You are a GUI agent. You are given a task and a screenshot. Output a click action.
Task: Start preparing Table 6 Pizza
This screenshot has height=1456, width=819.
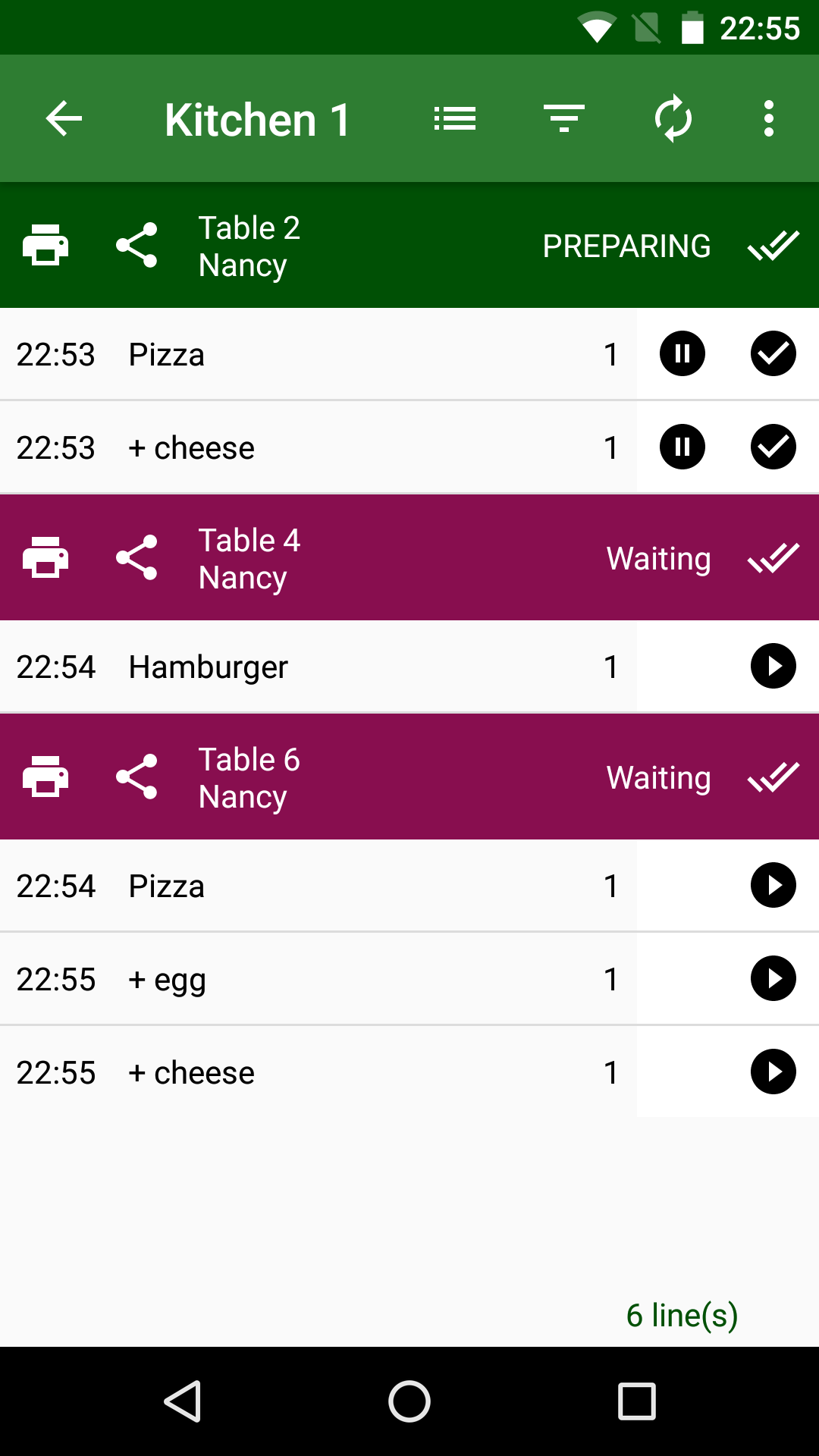pyautogui.click(x=773, y=886)
